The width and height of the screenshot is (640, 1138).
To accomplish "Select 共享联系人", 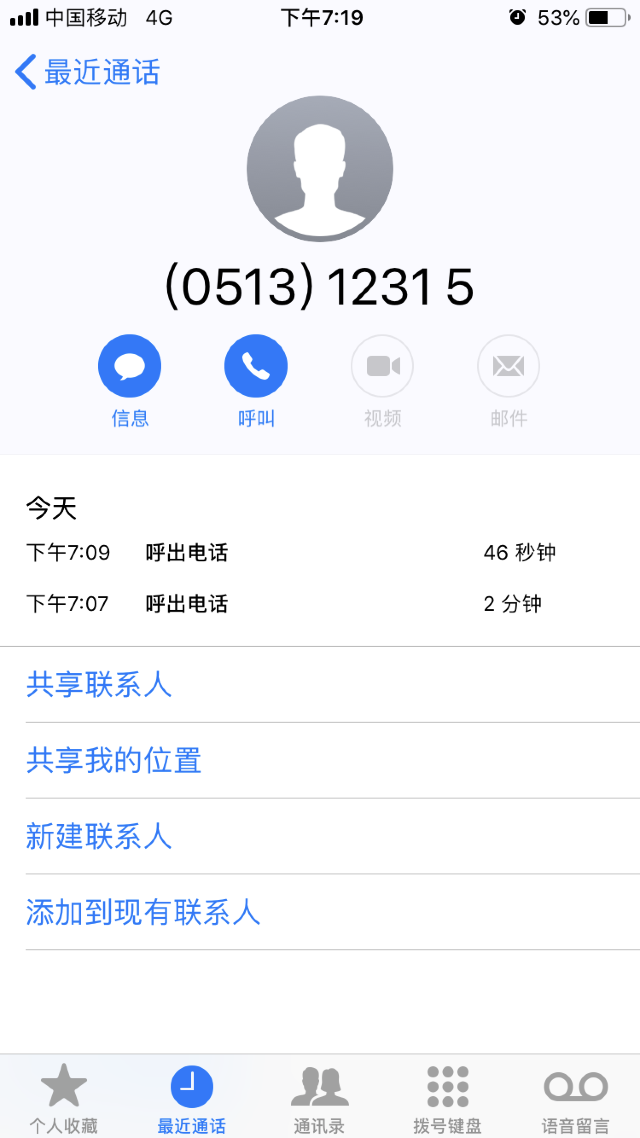I will (x=99, y=684).
